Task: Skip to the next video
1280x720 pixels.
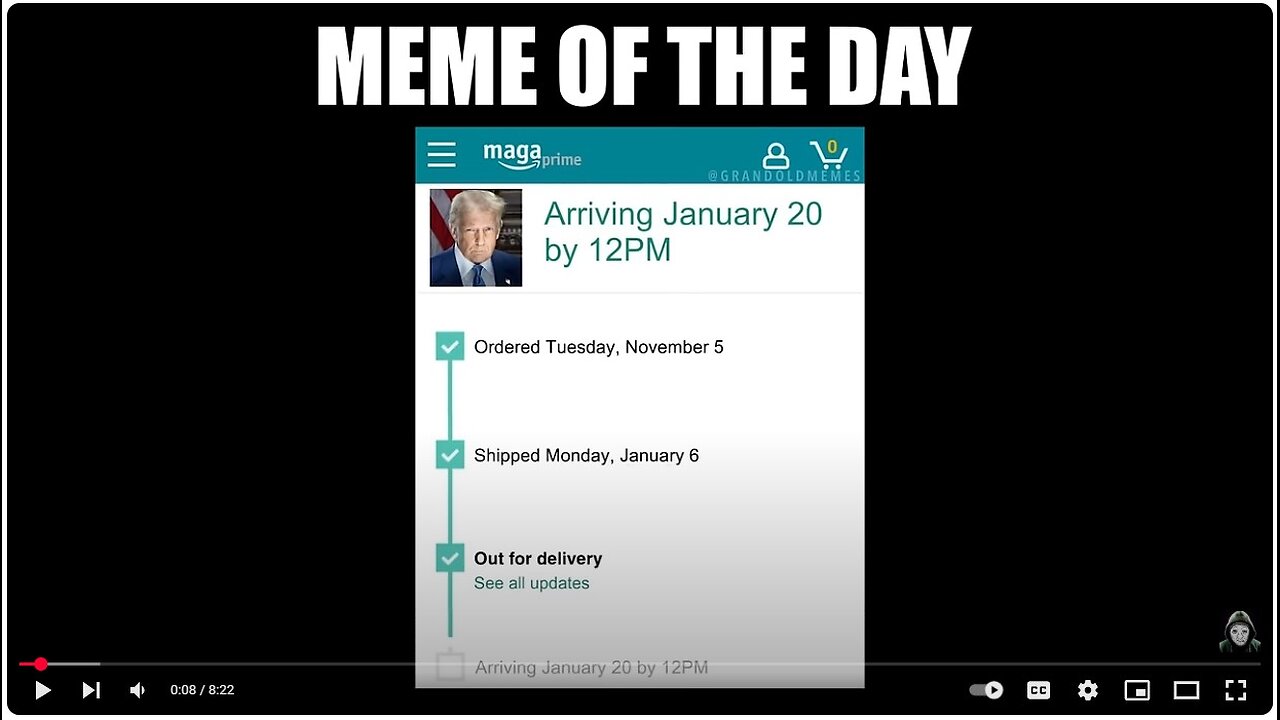Action: pyautogui.click(x=90, y=690)
